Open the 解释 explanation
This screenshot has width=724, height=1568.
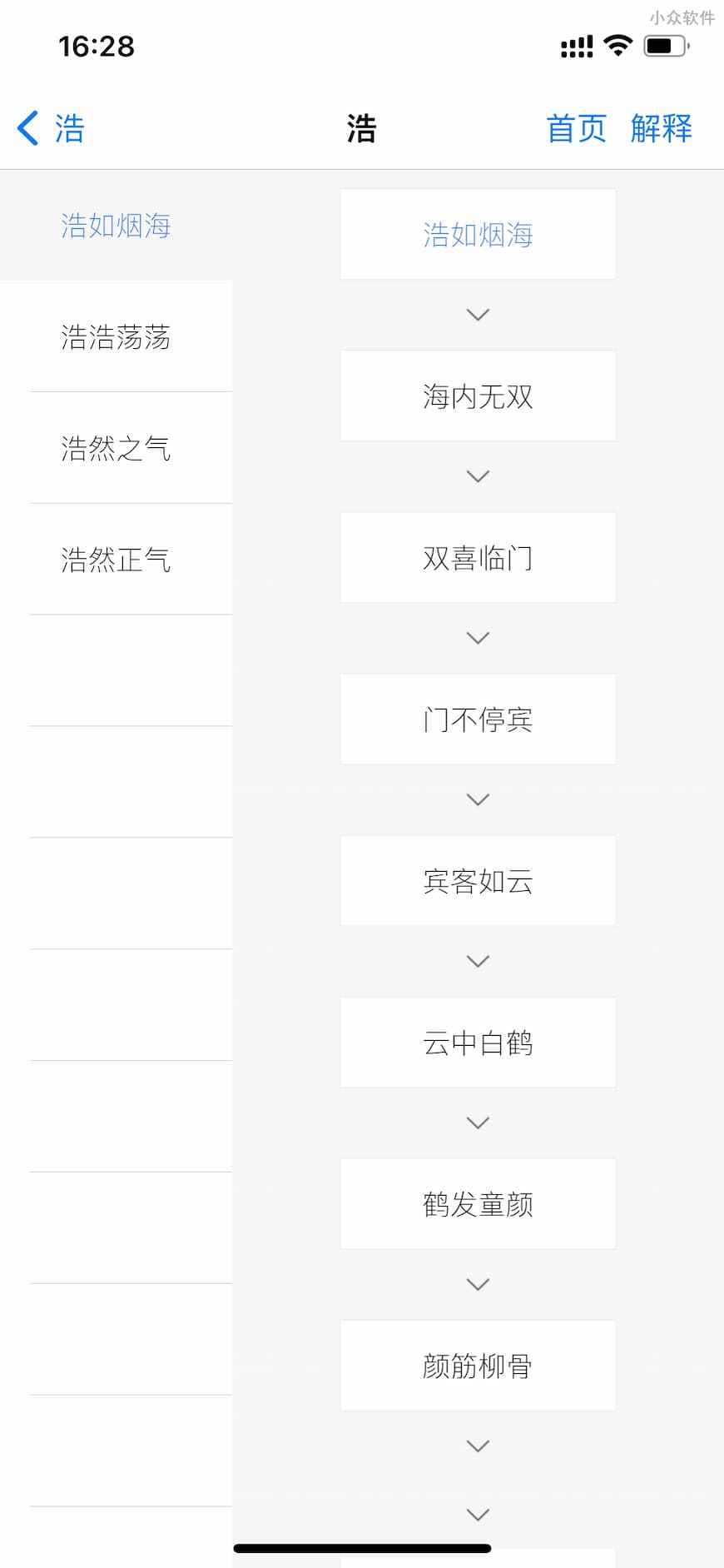661,129
